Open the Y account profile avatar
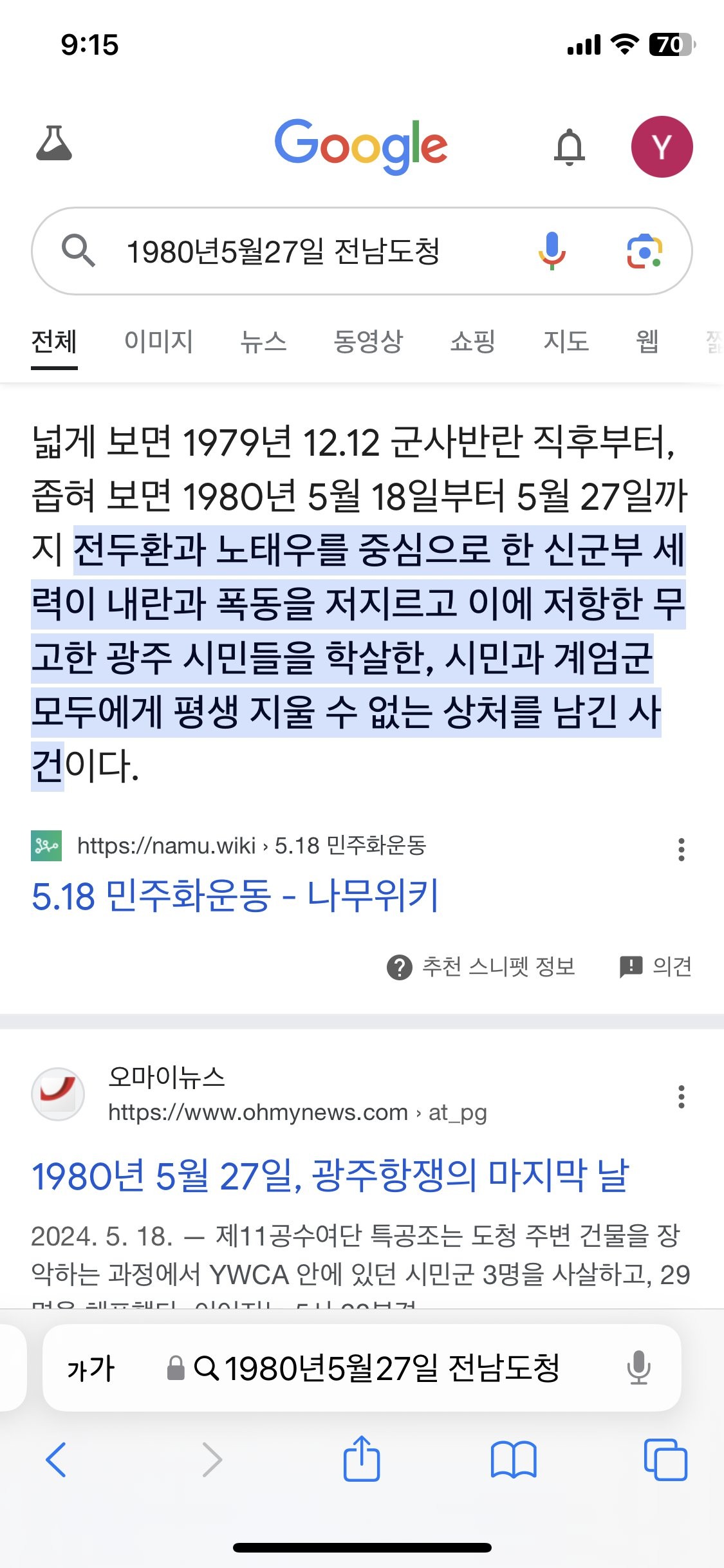Screen dimensions: 724x1568 [x=662, y=147]
